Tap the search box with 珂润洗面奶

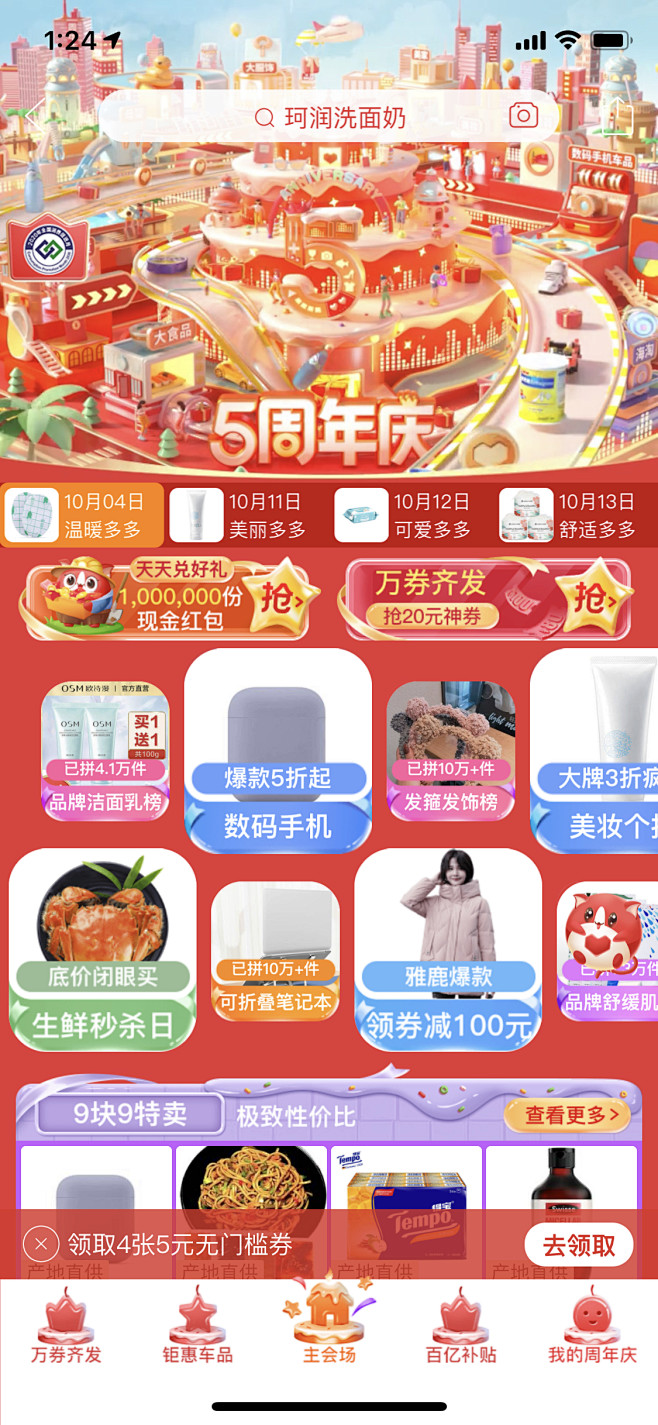pos(330,118)
